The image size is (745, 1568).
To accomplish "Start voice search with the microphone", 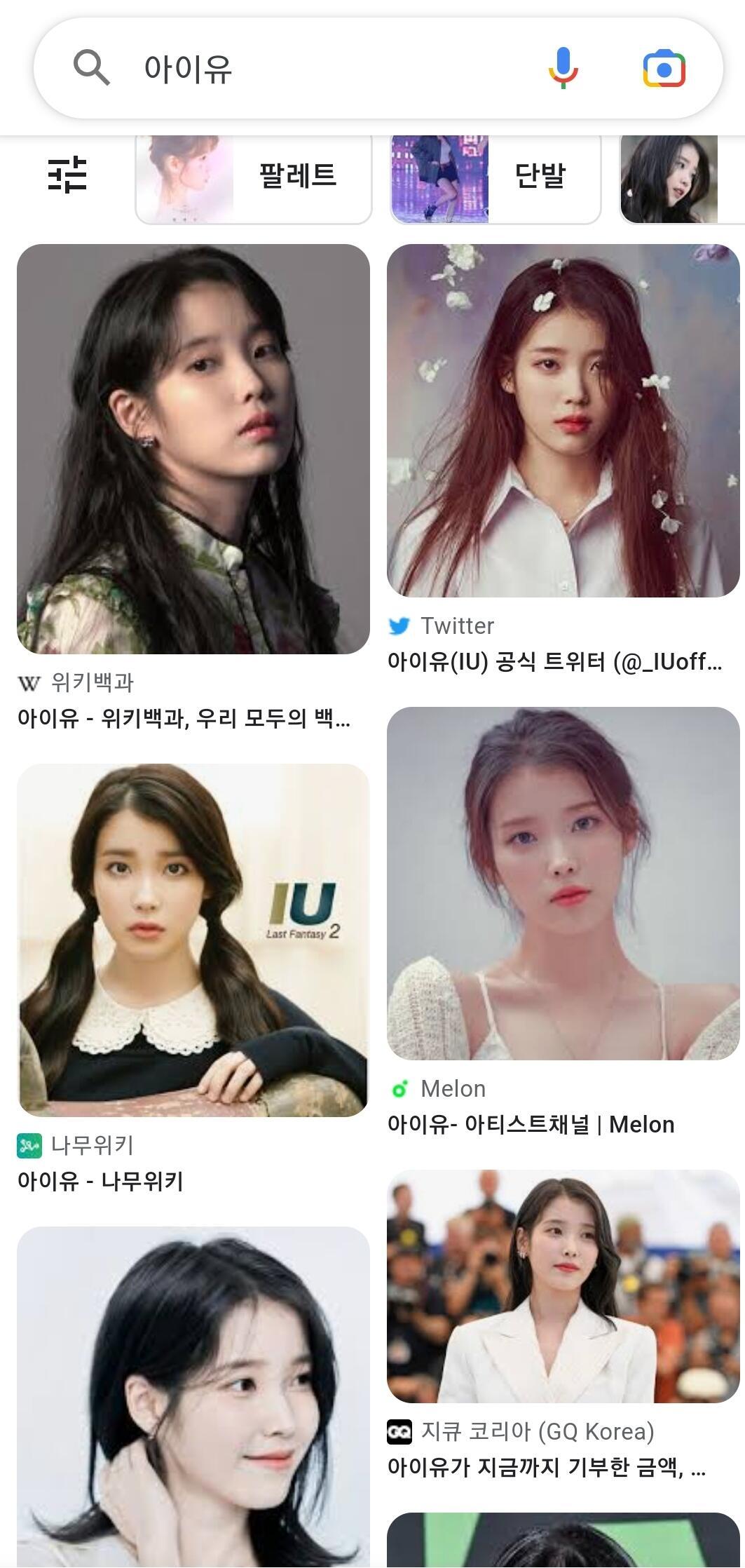I will 563,69.
